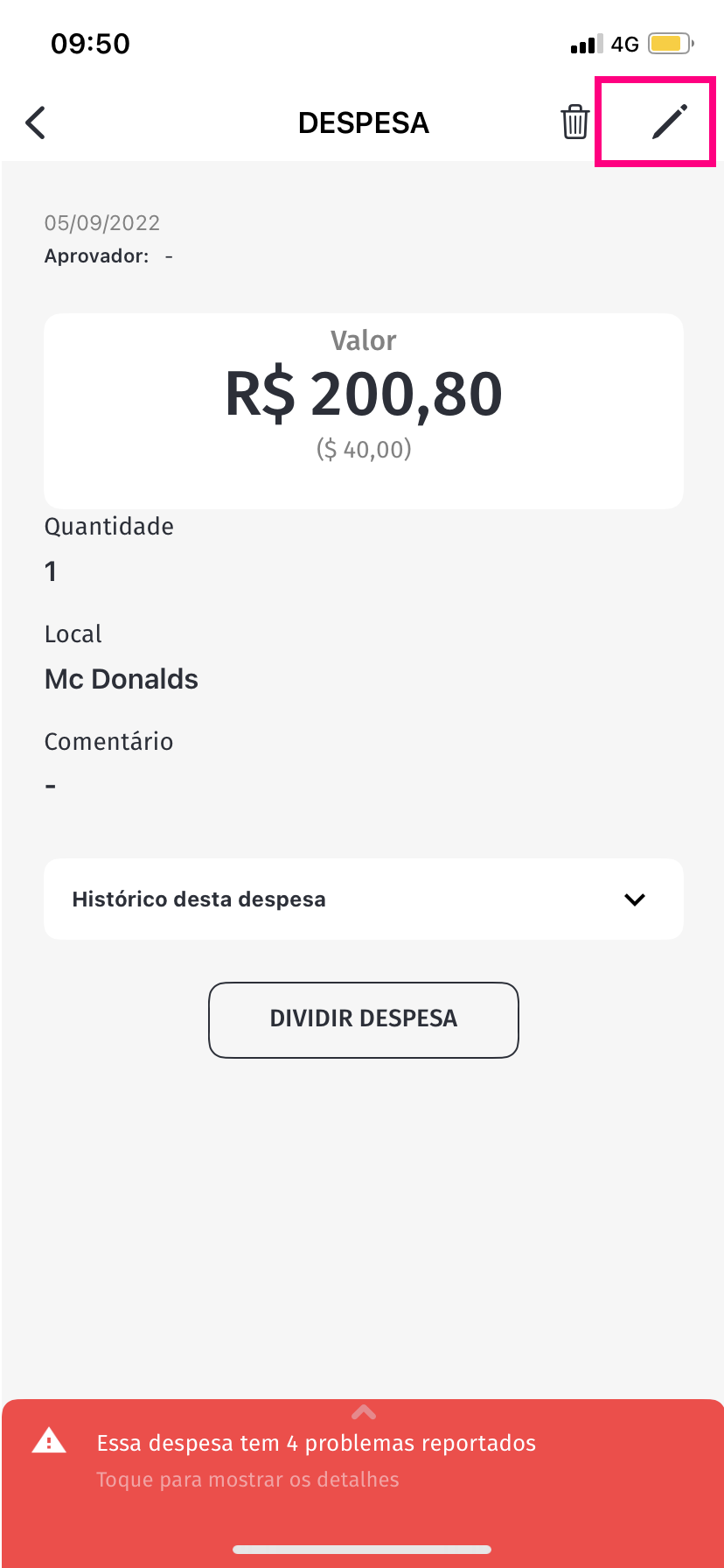Tap the upward chevron above the red banner
Image resolution: width=724 pixels, height=1568 pixels.
point(363,1410)
